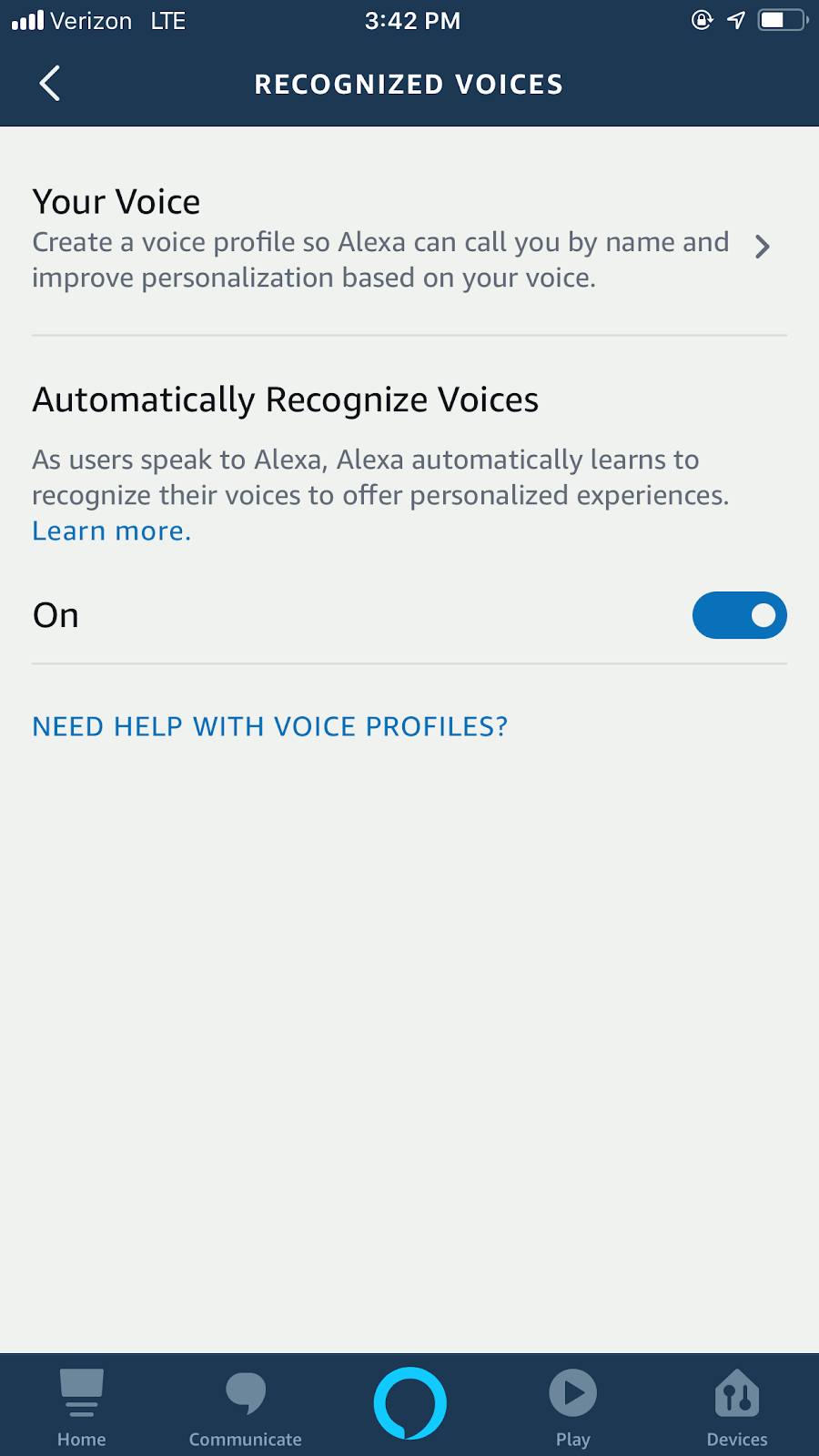Screen dimensions: 819x1456
Task: Open Your Voice profile setup
Action: (400, 241)
